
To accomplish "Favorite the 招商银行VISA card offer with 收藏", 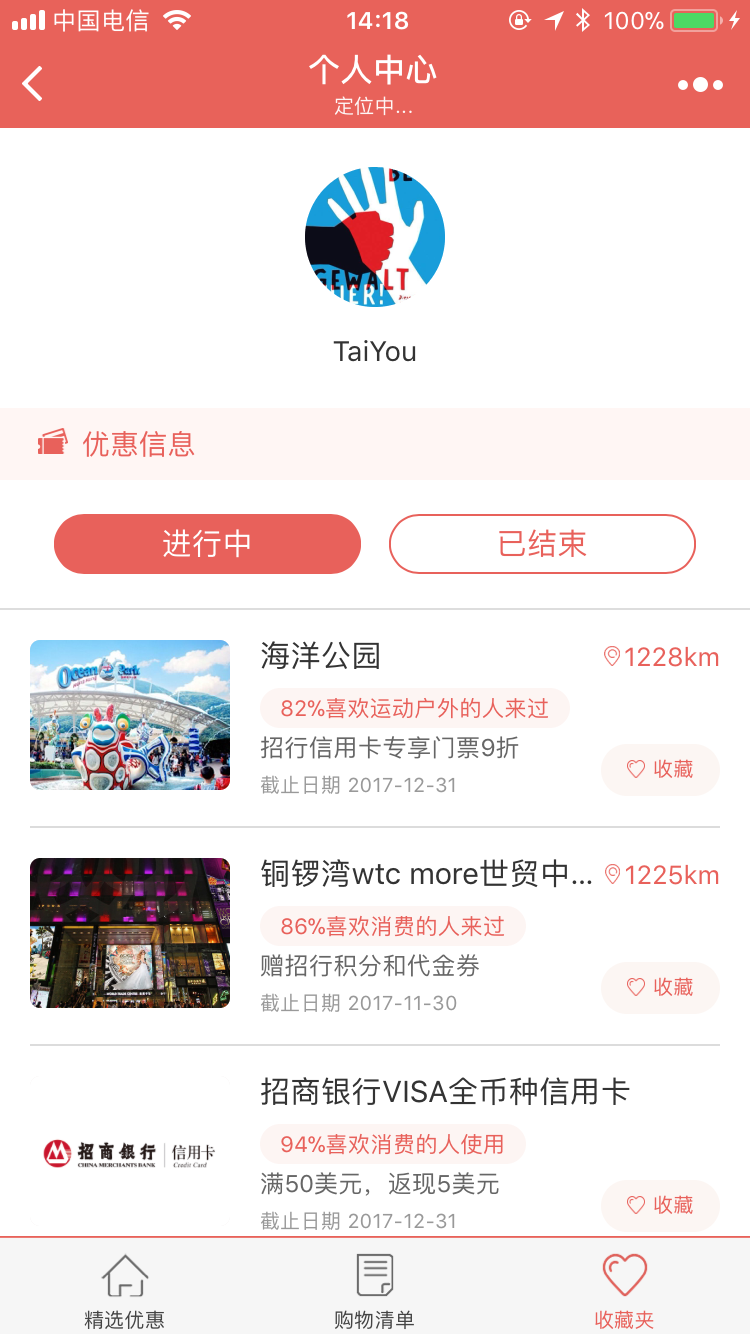I will tap(660, 1206).
